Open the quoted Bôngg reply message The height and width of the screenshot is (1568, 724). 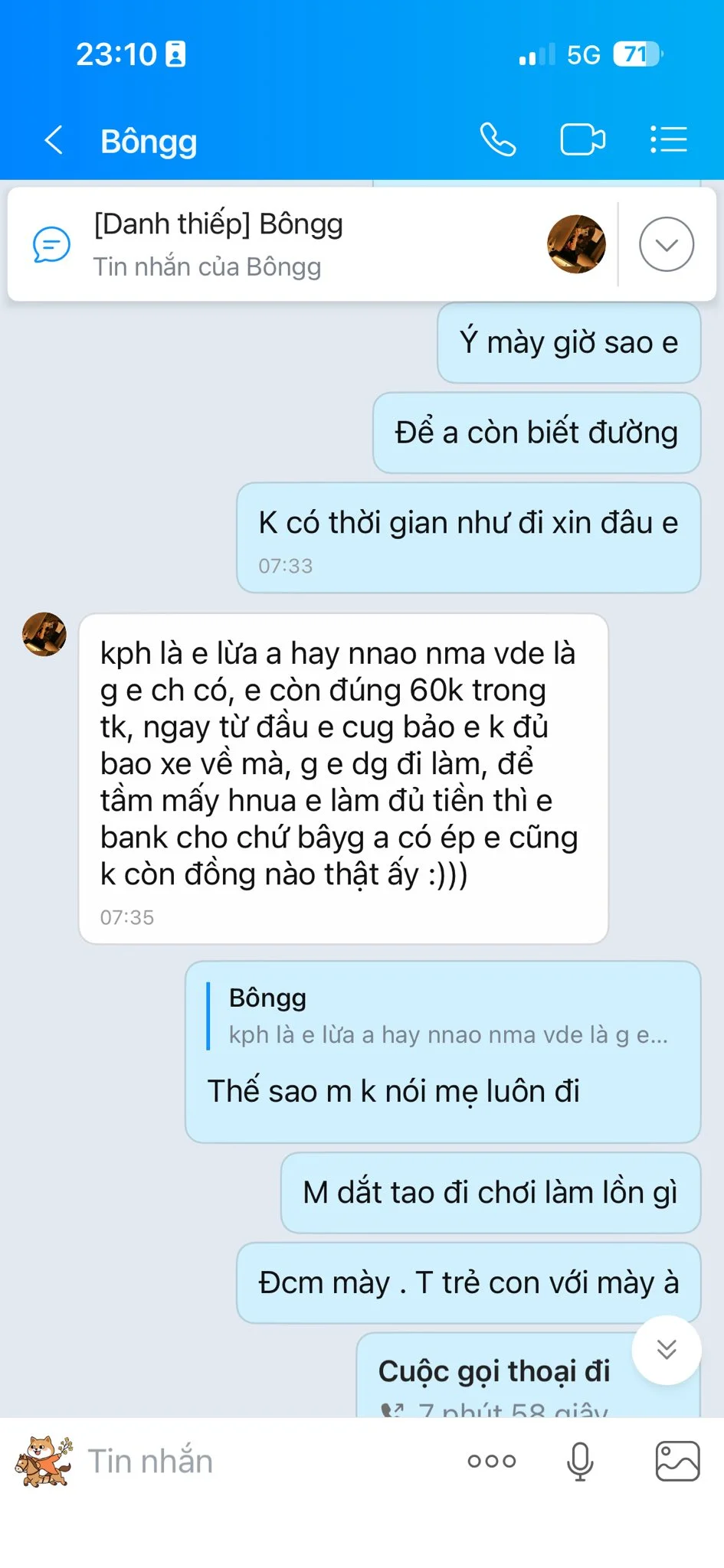tap(443, 1017)
